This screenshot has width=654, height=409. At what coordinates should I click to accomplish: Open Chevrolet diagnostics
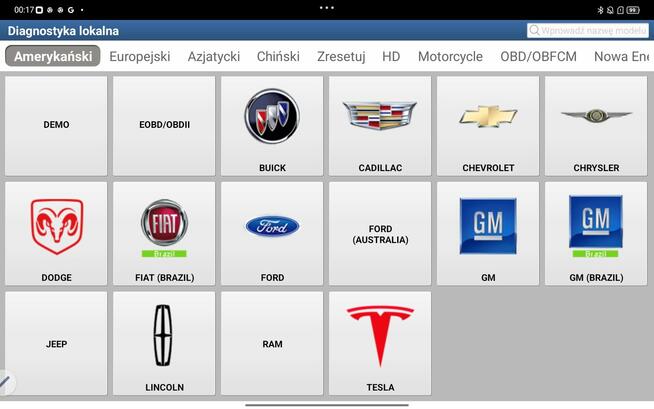point(488,126)
